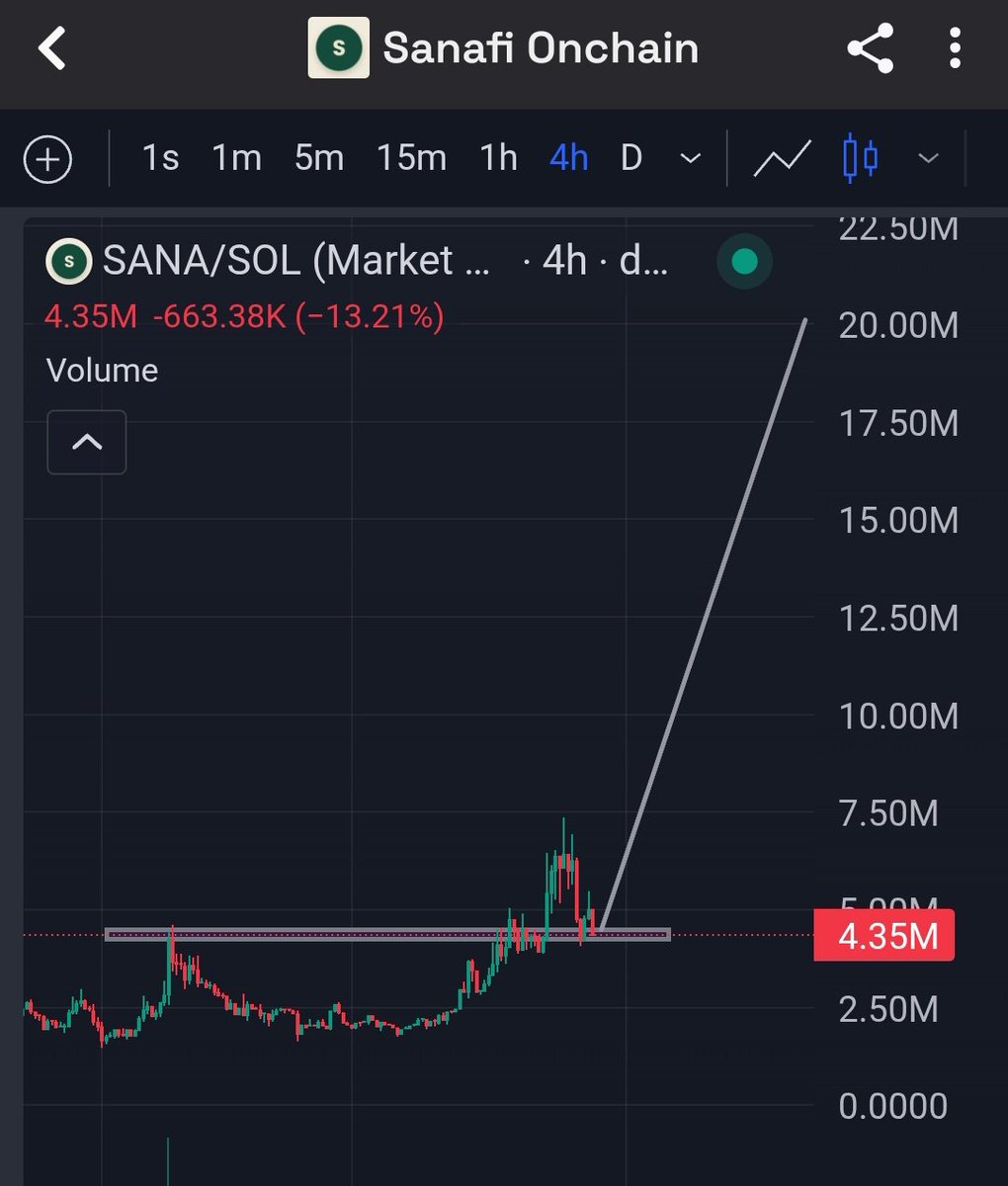Select the candlestick chart style
The image size is (1008, 1186).
pos(860,158)
